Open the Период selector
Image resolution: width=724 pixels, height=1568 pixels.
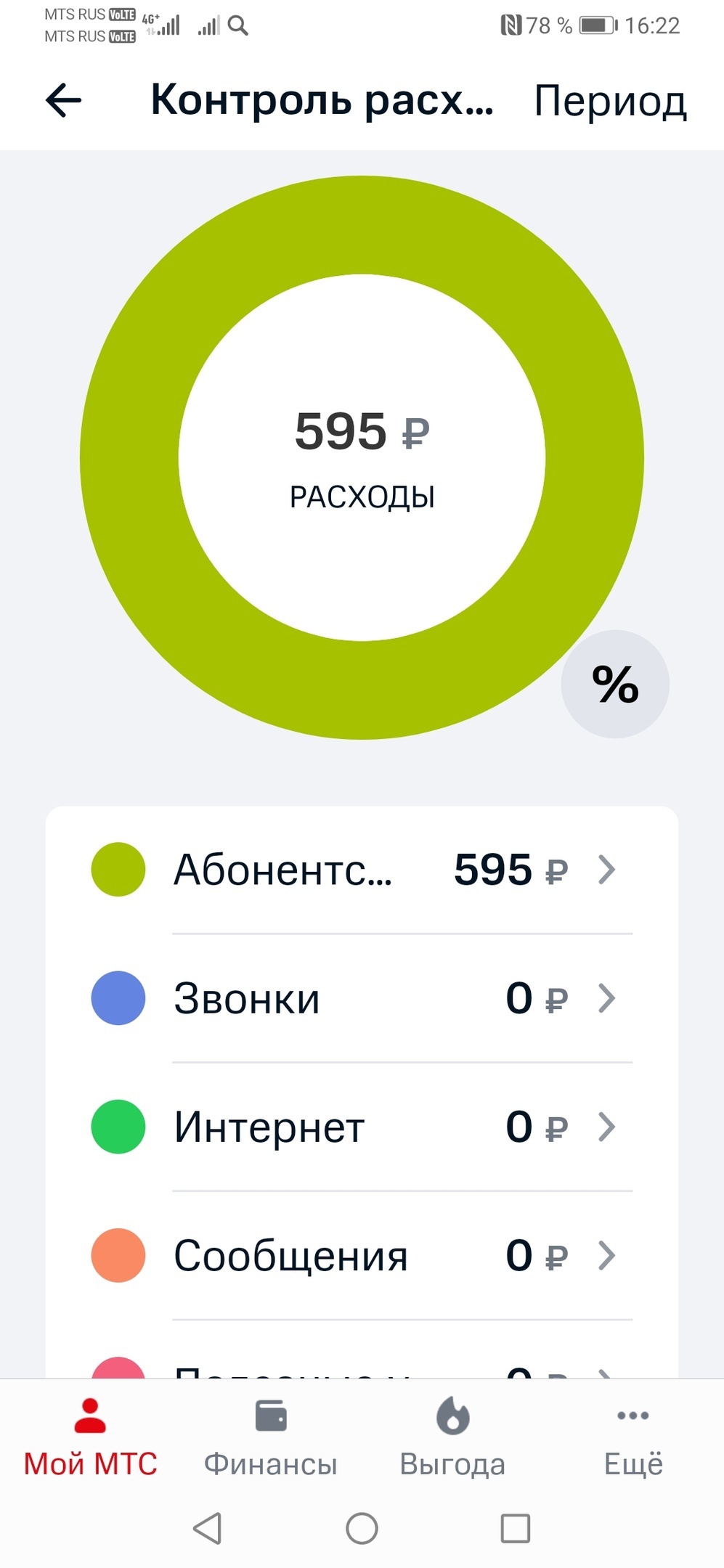coord(610,102)
